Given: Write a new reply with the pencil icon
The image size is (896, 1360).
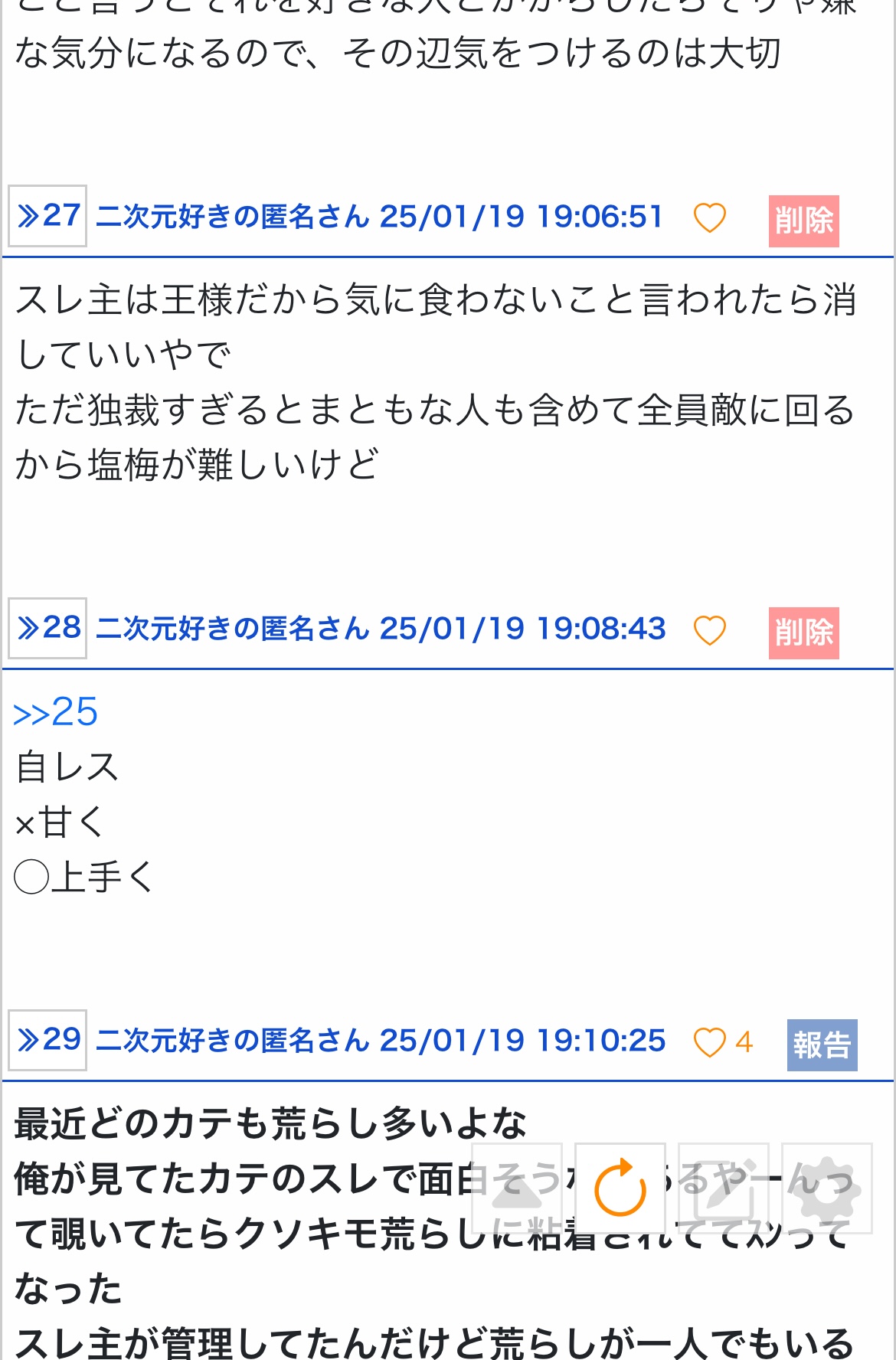Looking at the screenshot, I should 723,1188.
